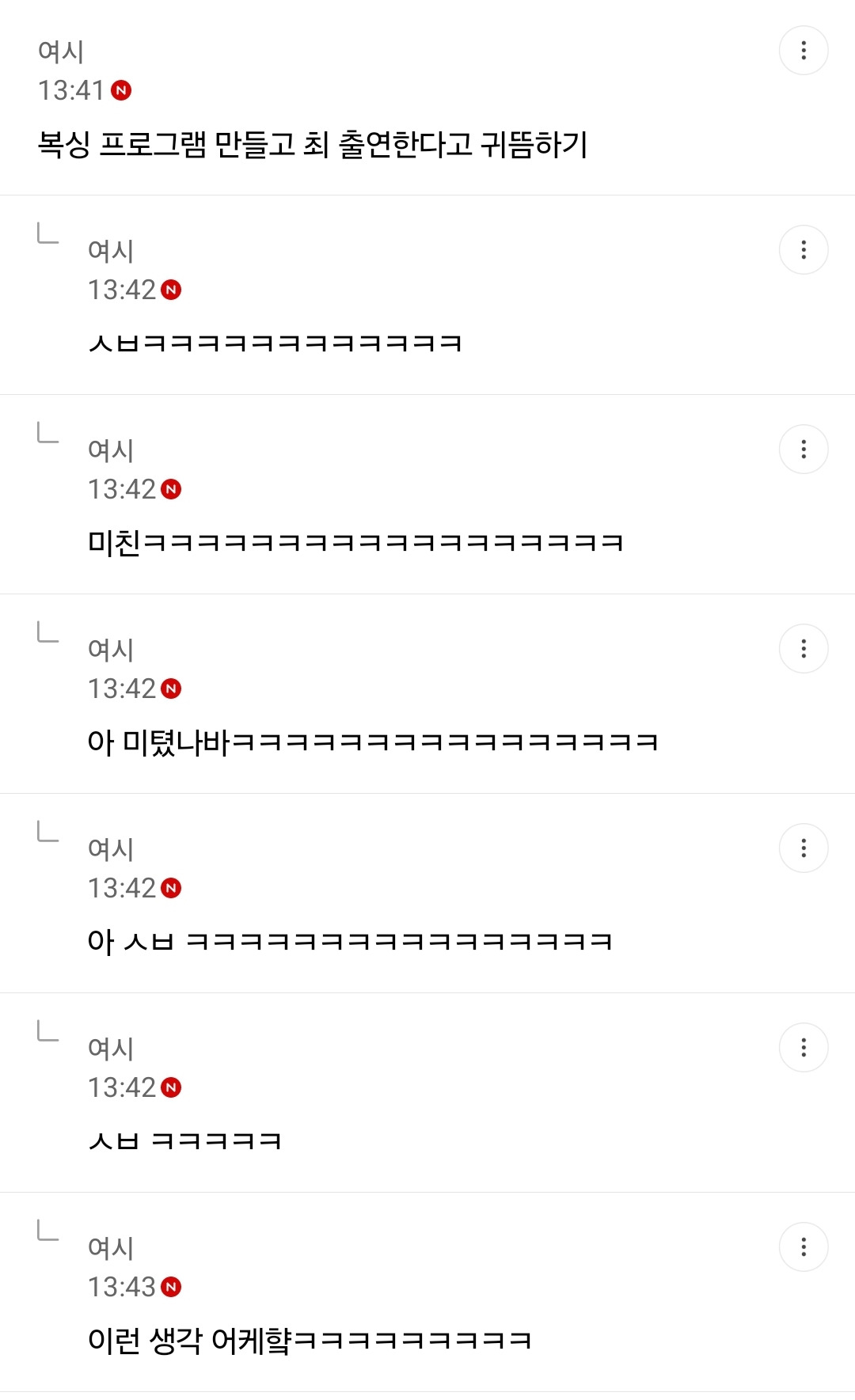
Task: Tap the more options icon on the '미친ㅋㅋㅋ' reply
Action: 804,450
